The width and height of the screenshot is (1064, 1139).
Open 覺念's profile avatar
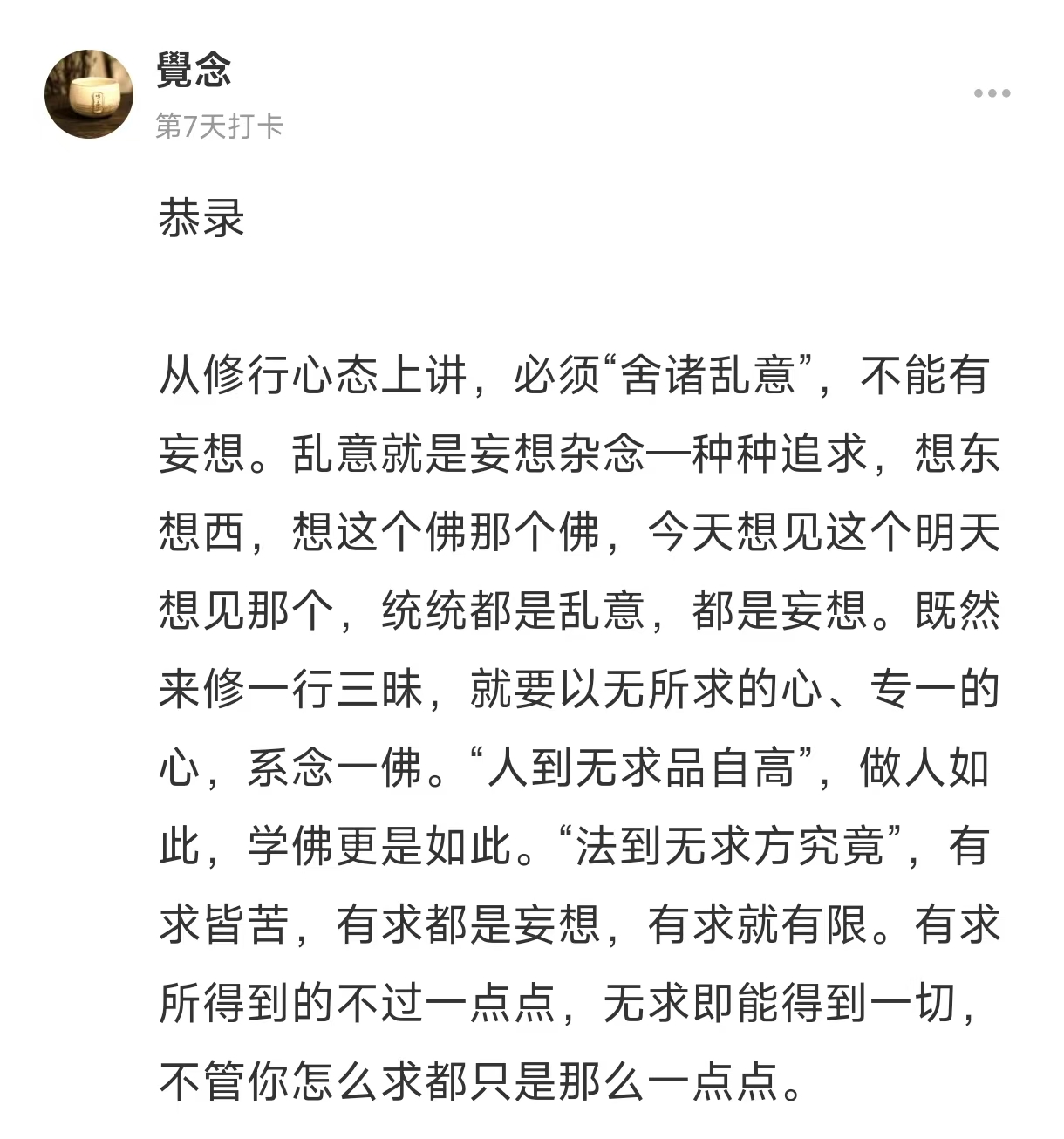tap(89, 94)
